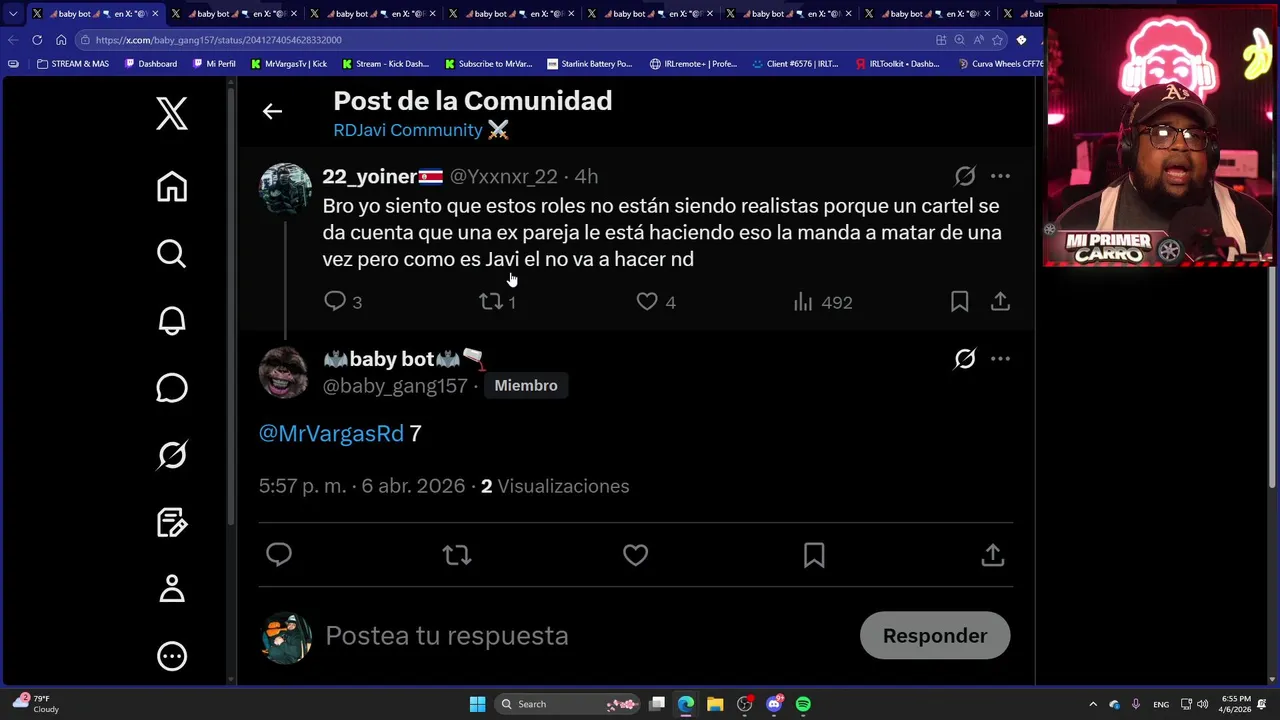
Task: Open the sidebar More circle menu
Action: click(172, 656)
